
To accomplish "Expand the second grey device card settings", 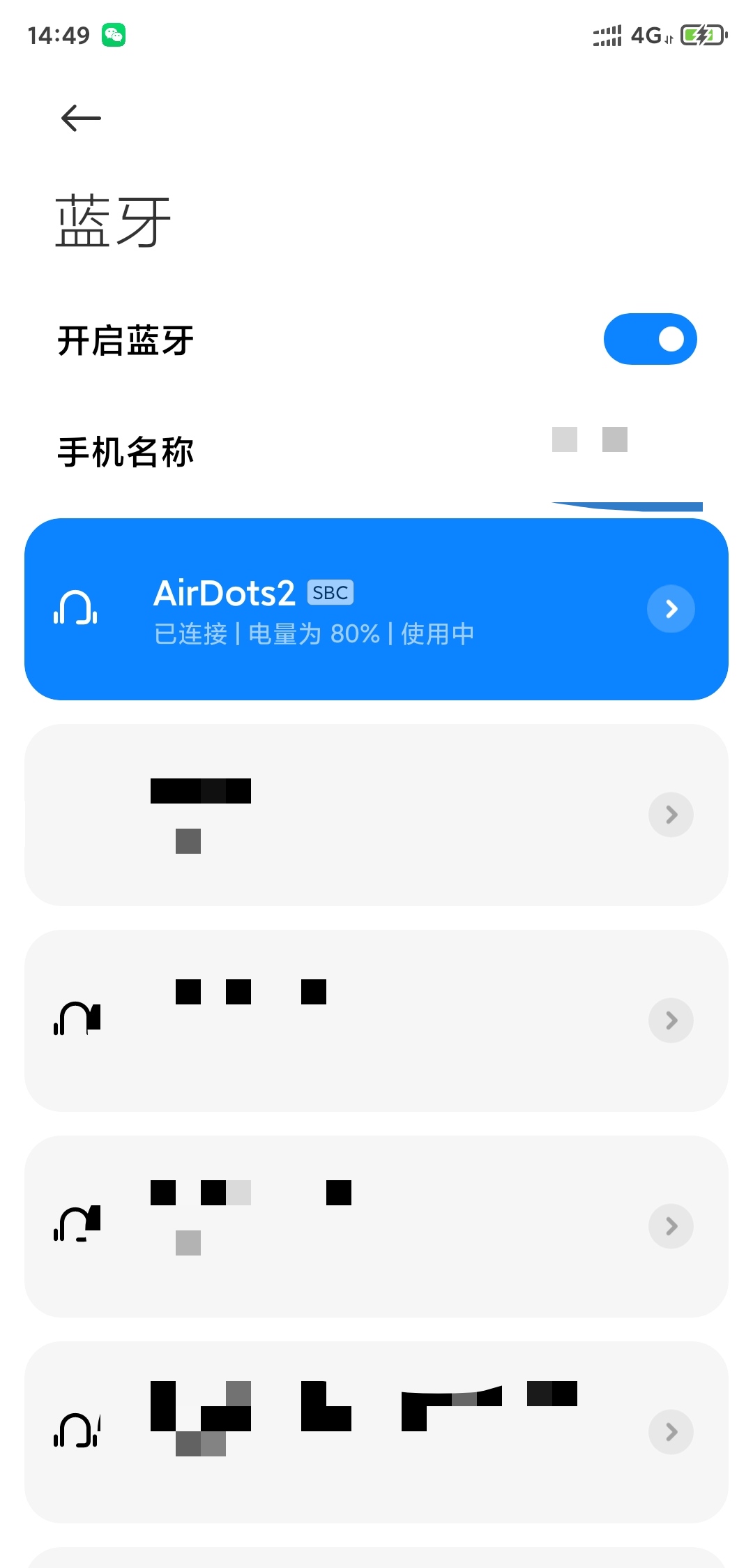I will pyautogui.click(x=670, y=1020).
